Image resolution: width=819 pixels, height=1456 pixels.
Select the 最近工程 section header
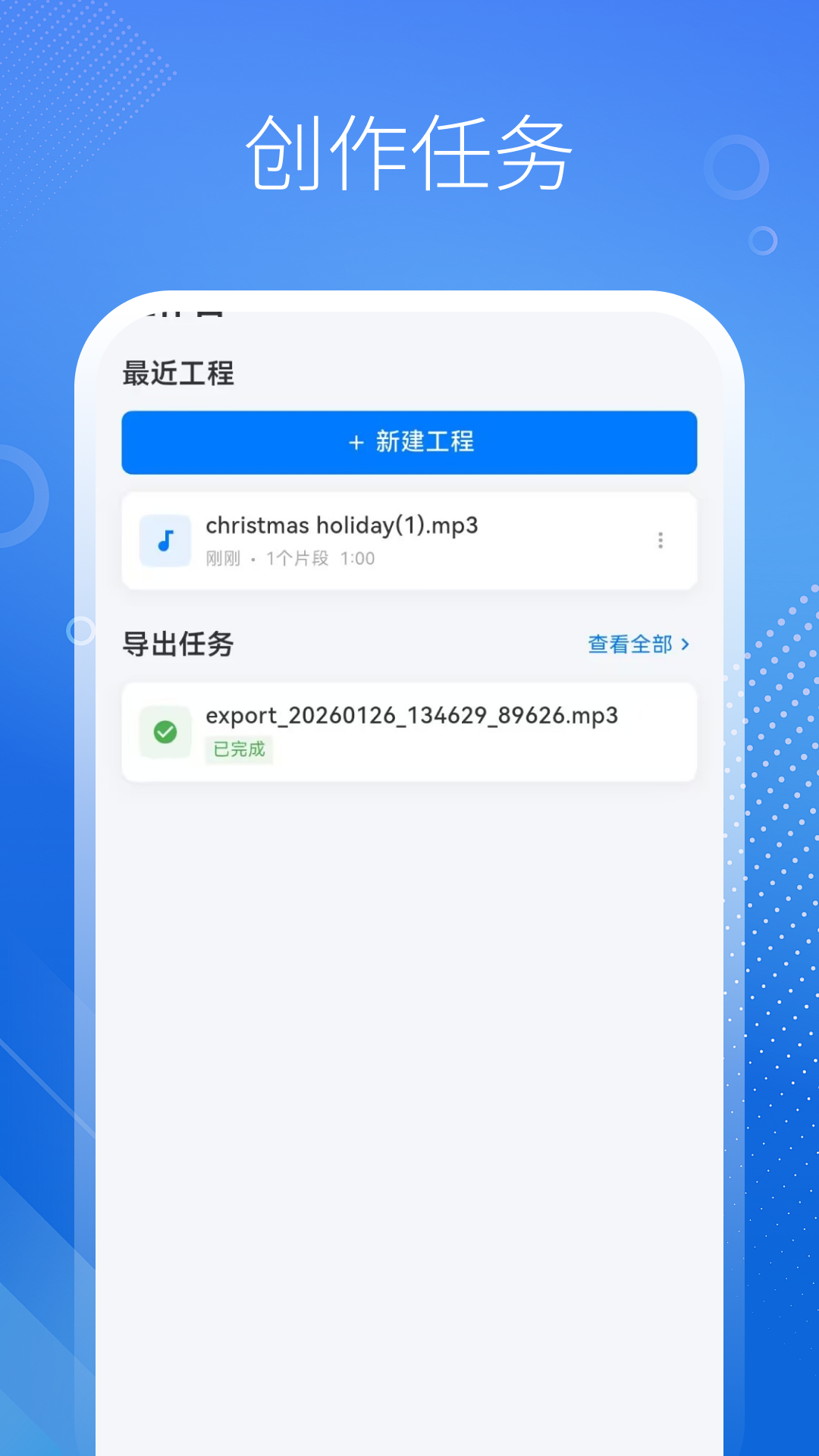pos(178,374)
